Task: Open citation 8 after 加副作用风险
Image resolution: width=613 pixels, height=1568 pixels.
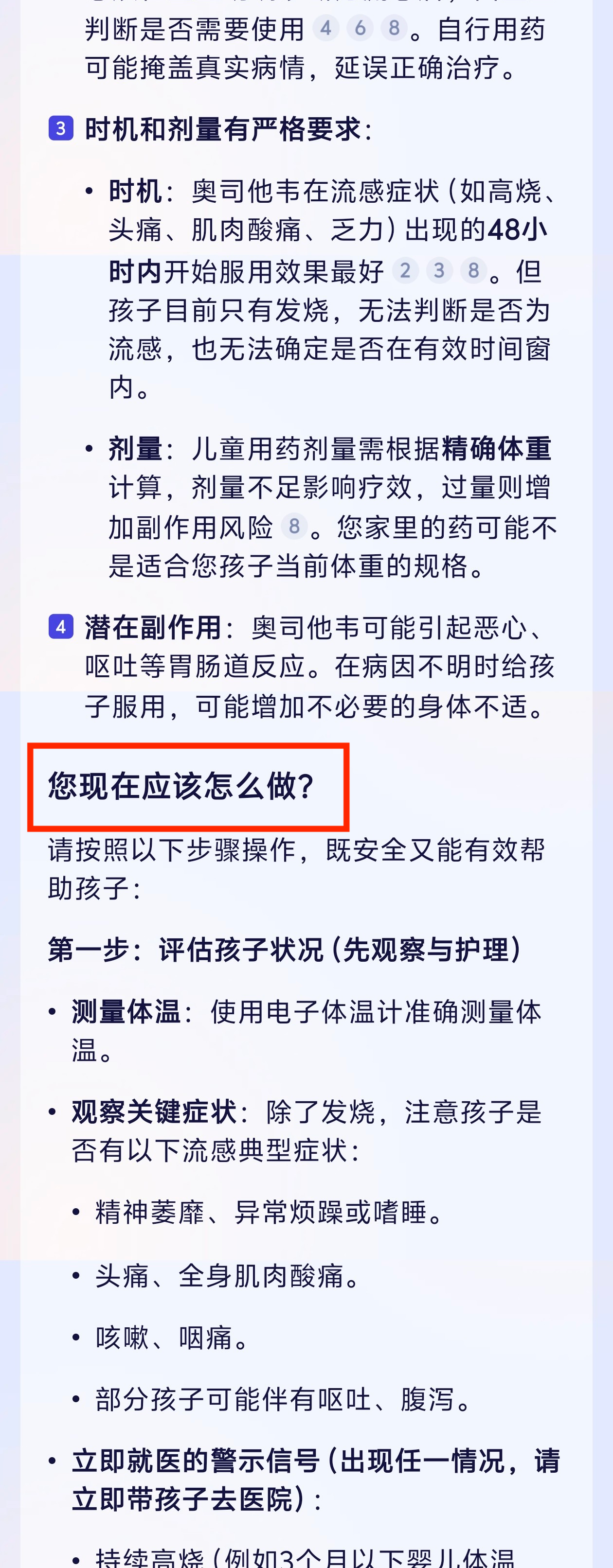Action: [294, 526]
